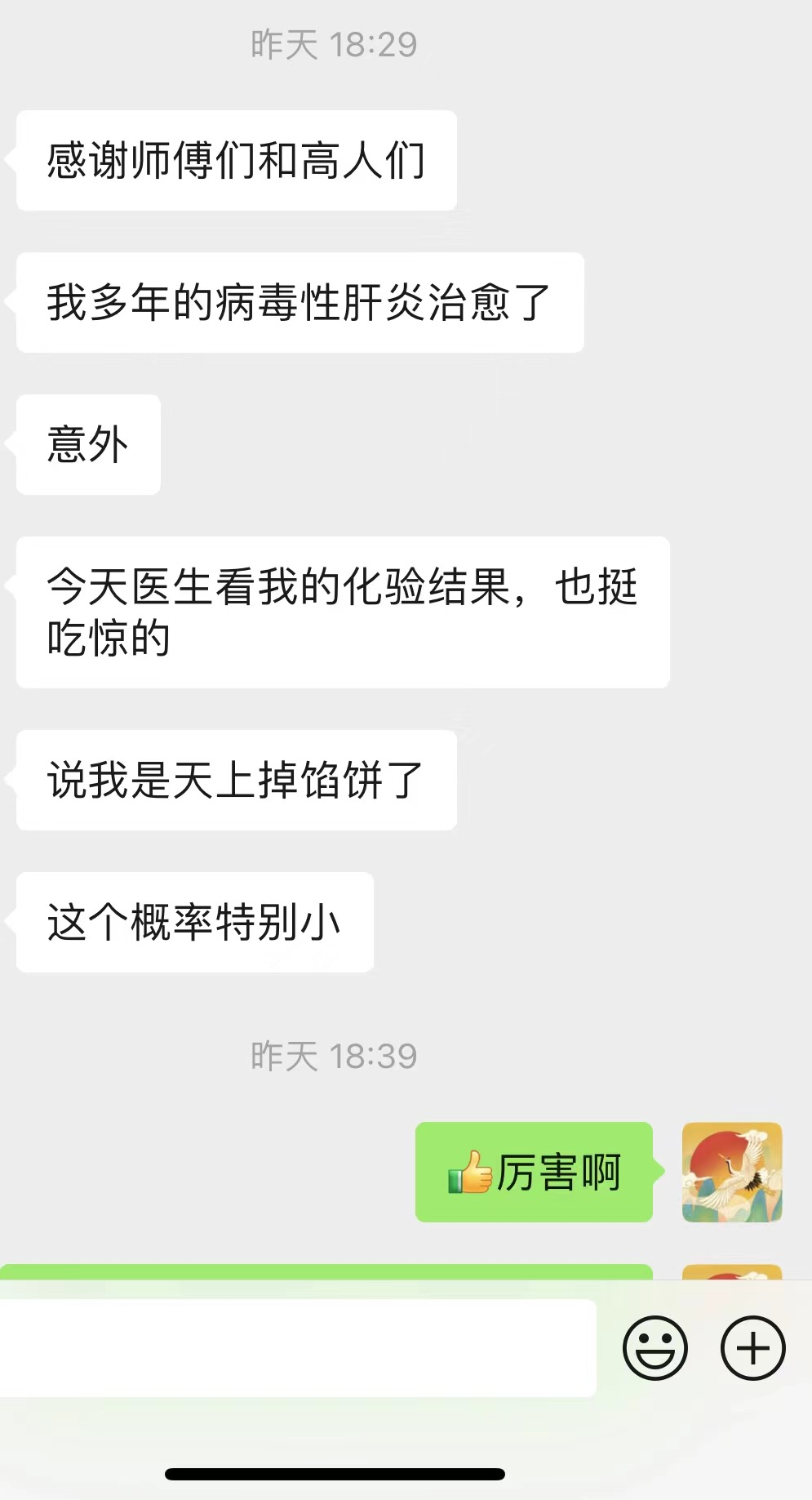Open your crane avatar next to 厉害啊
The height and width of the screenshot is (1500, 812).
tap(731, 1173)
